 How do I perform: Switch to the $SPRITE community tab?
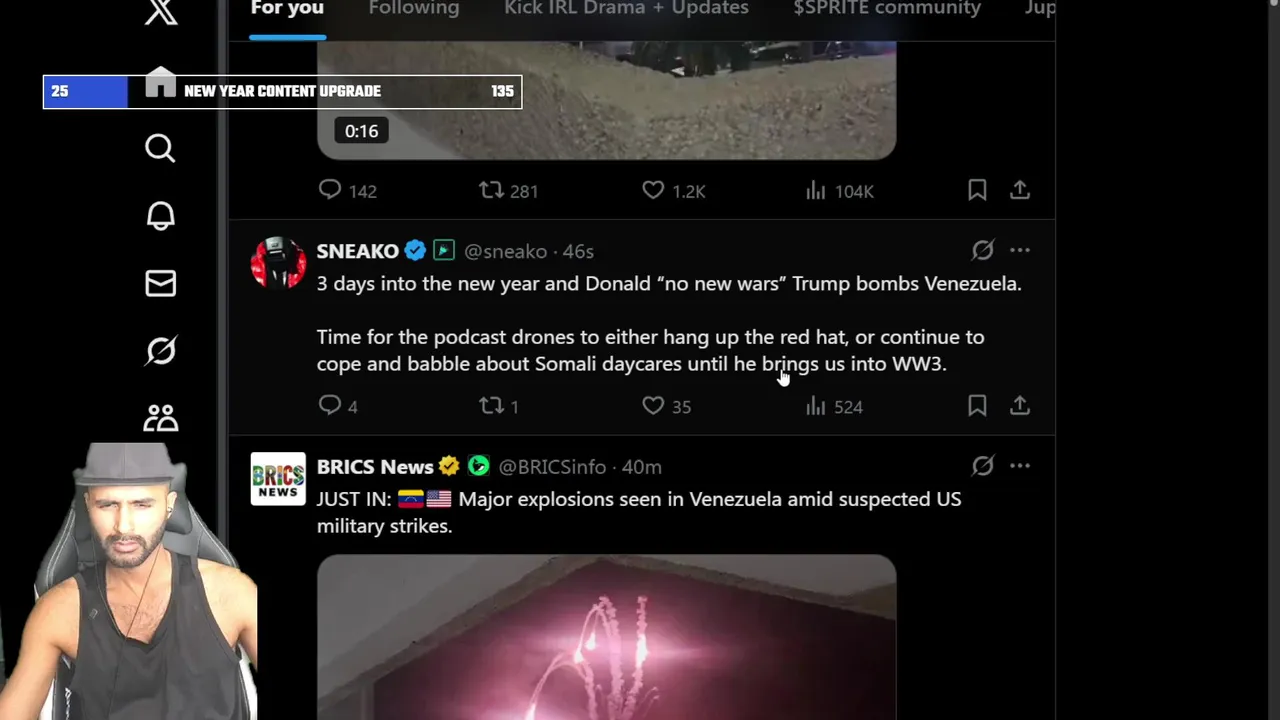pyautogui.click(x=886, y=9)
